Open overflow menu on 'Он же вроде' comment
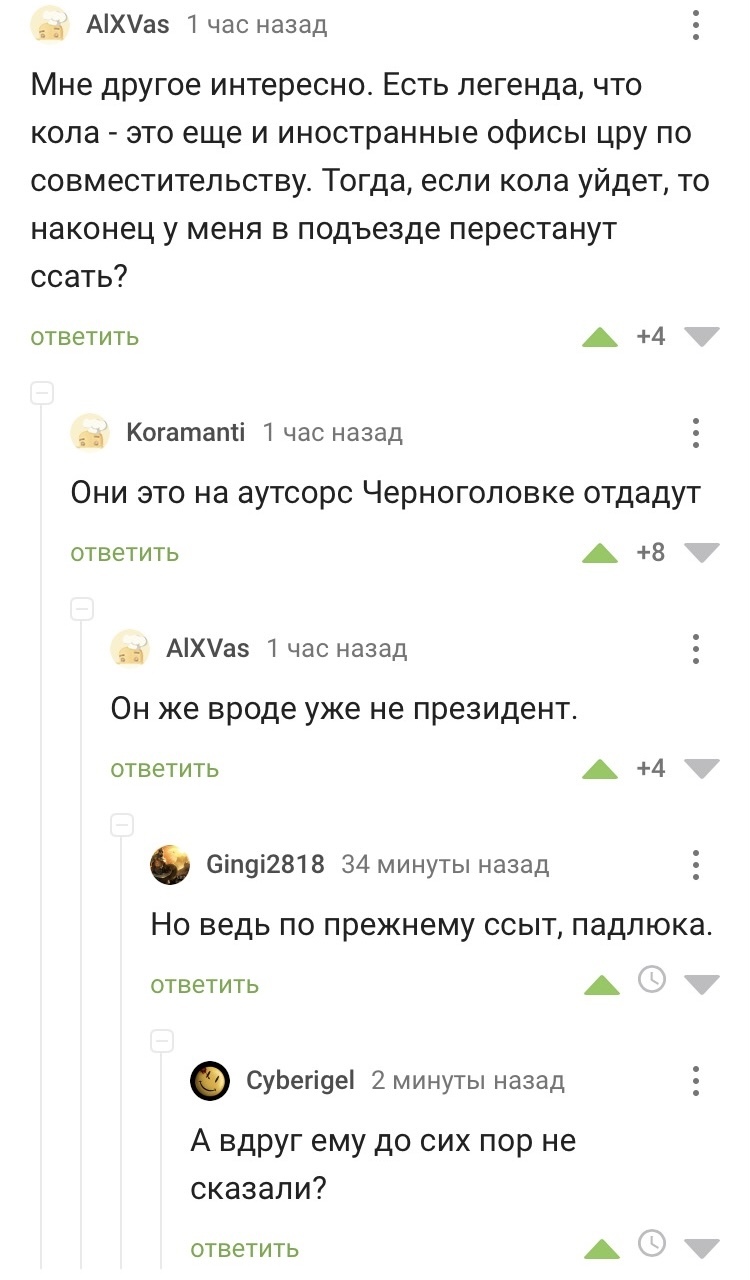This screenshot has height=1280, width=750. pyautogui.click(x=697, y=649)
